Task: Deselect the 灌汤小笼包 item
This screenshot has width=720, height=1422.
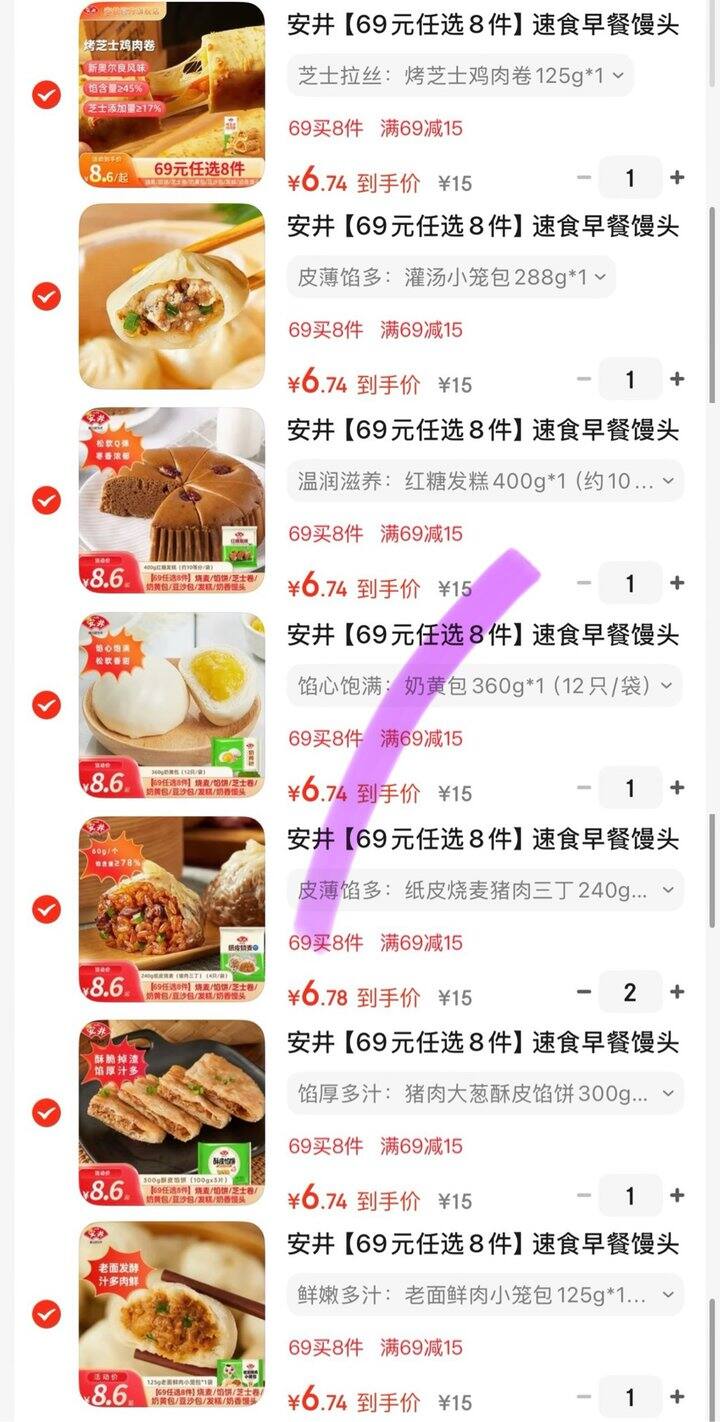Action: coord(46,297)
